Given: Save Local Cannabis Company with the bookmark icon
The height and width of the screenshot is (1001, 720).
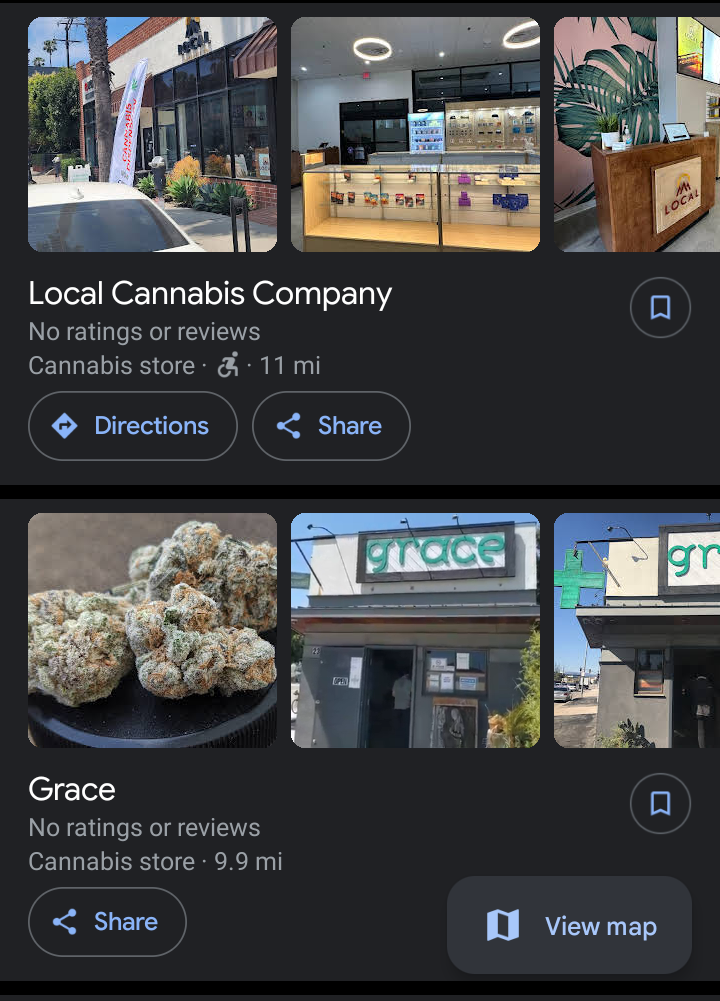Looking at the screenshot, I should [660, 307].
